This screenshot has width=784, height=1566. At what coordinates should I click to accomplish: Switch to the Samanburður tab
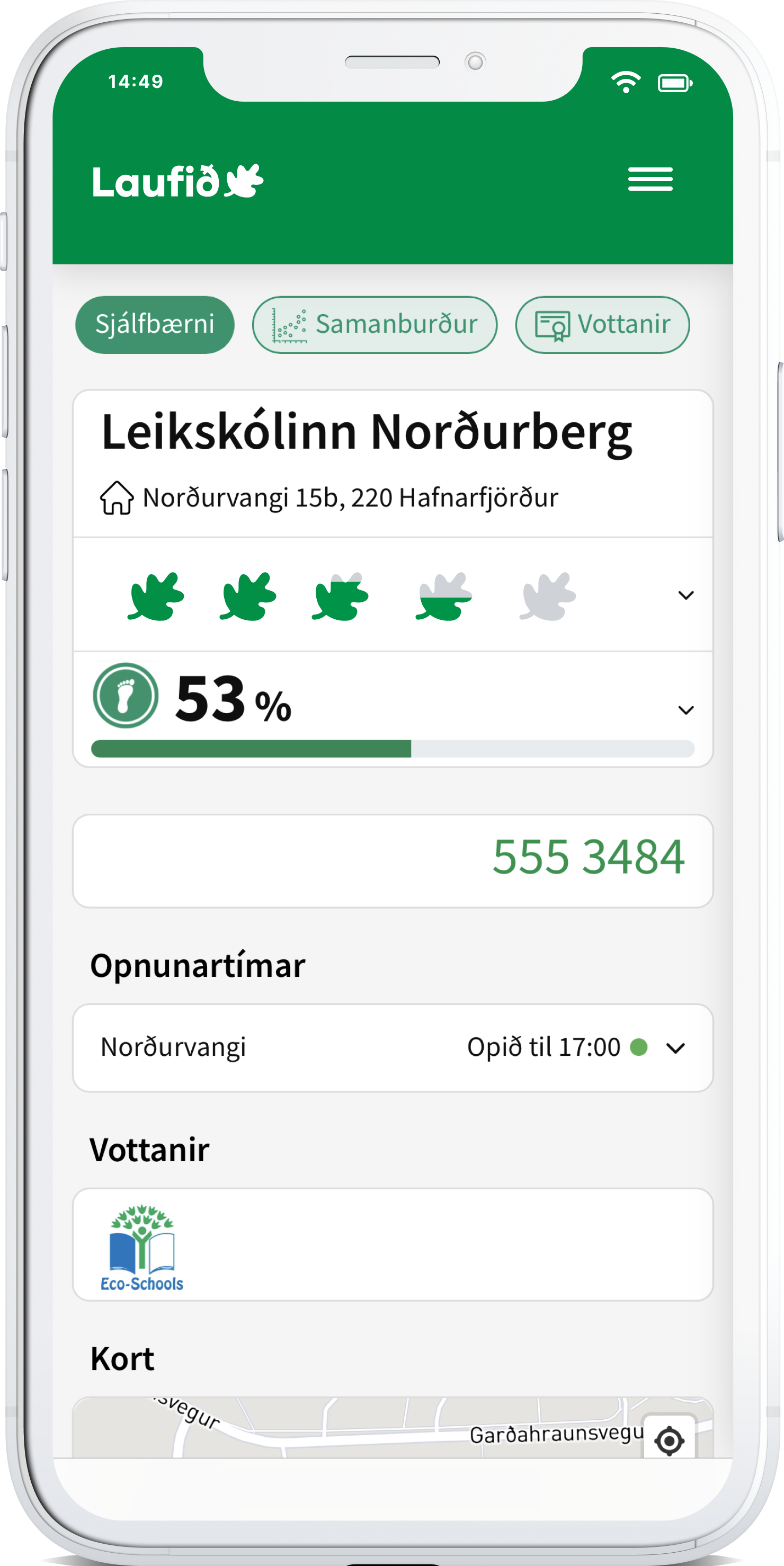click(x=375, y=325)
